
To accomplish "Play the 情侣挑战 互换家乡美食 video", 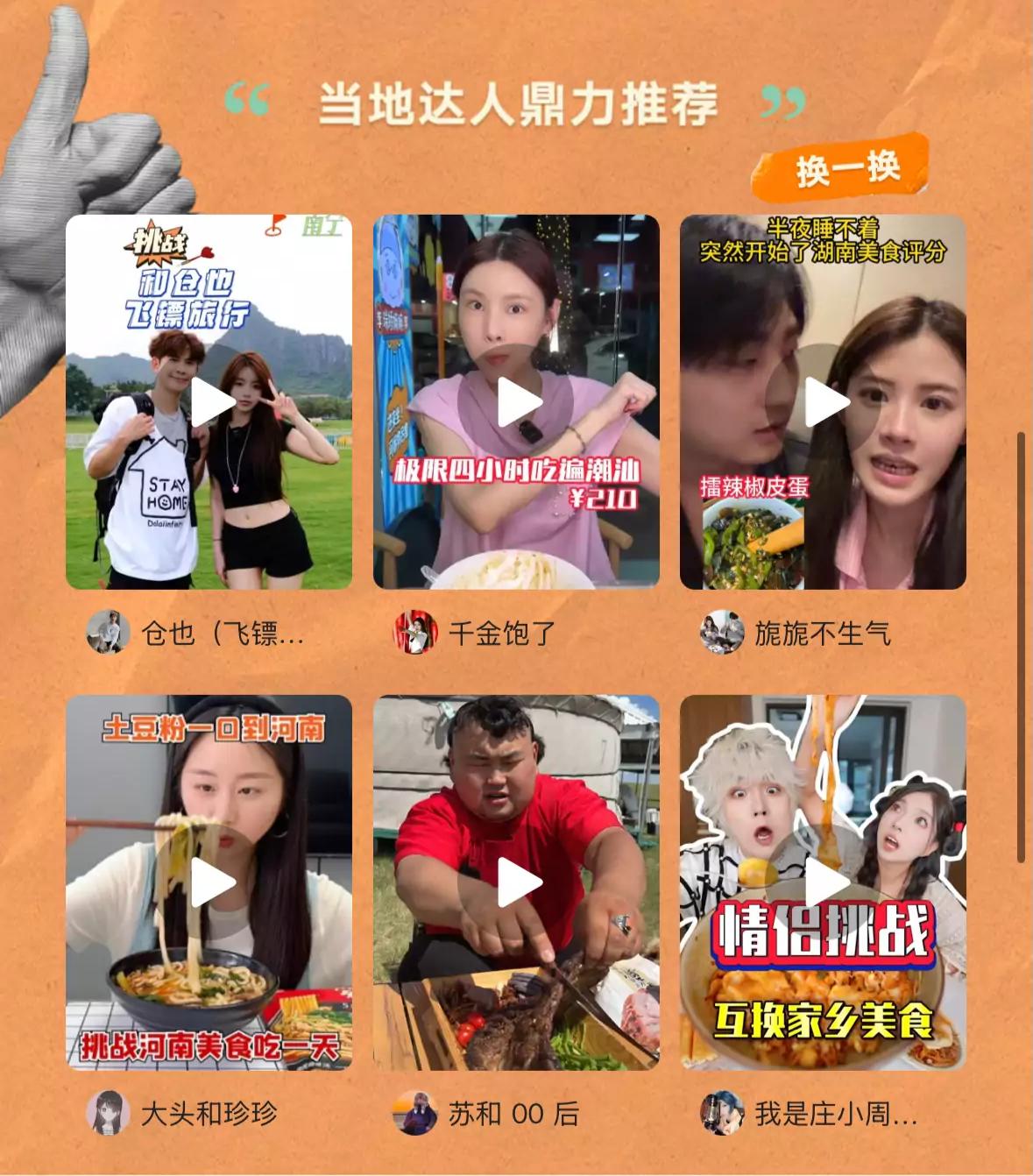I will coord(824,882).
